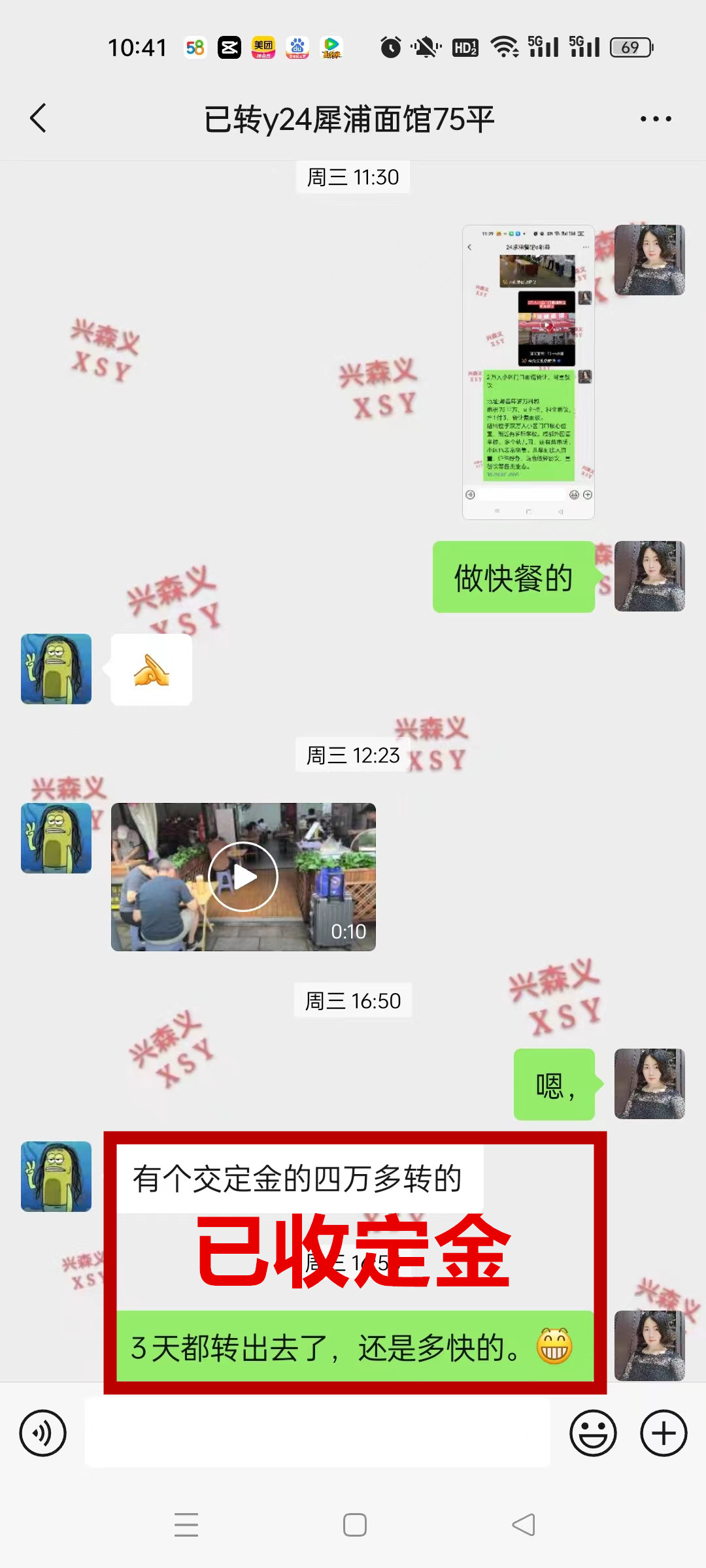Open the shared screenshot image message
This screenshot has height=1568, width=706.
pos(528,372)
